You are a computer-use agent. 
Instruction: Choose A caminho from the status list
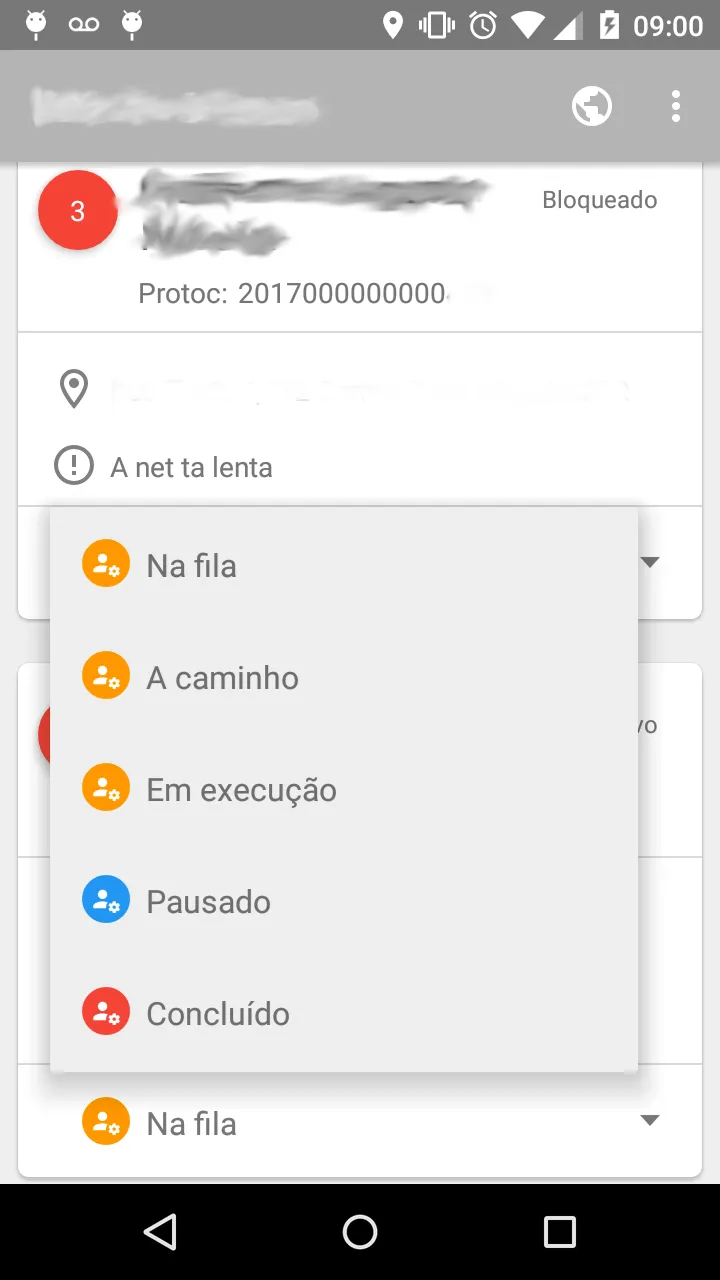coord(222,678)
